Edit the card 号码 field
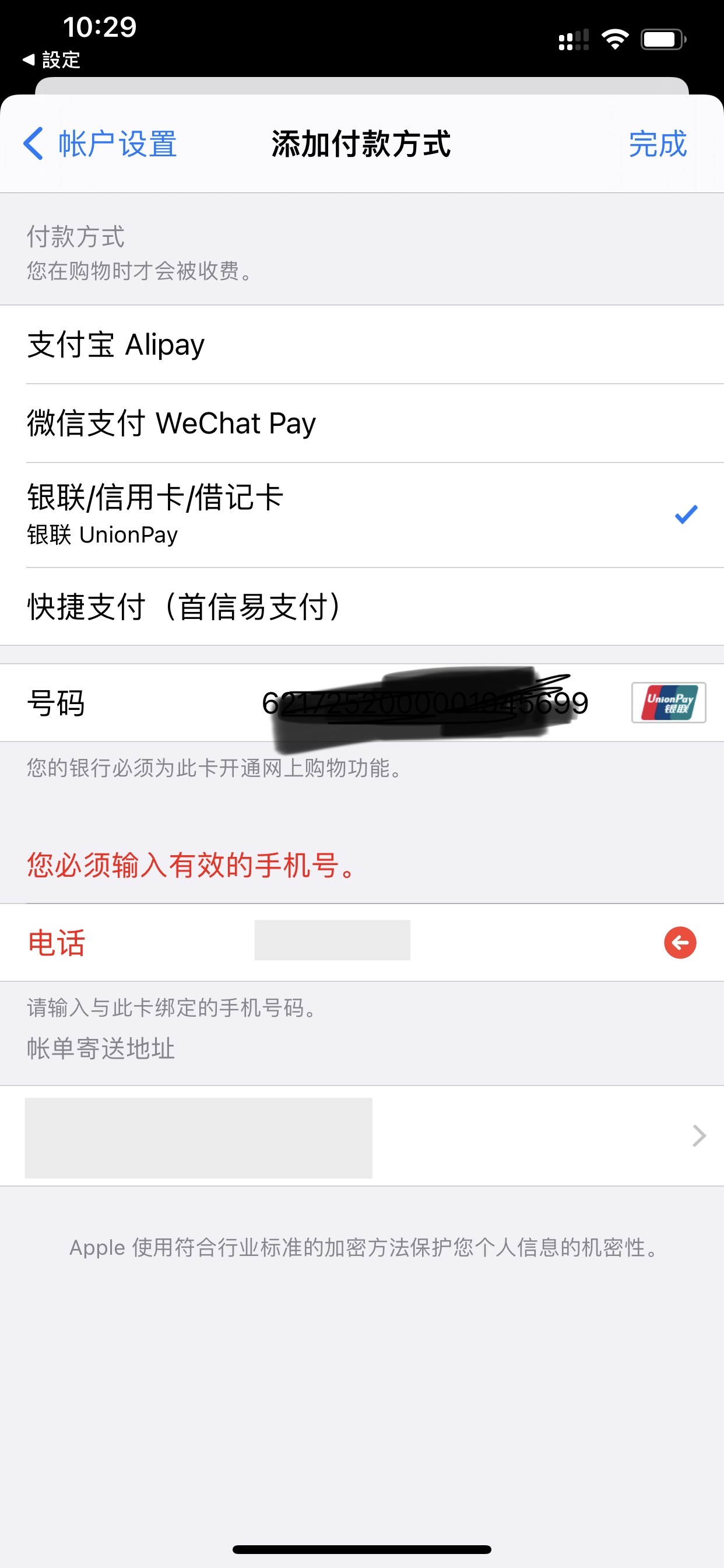The height and width of the screenshot is (1568, 724). click(x=425, y=703)
